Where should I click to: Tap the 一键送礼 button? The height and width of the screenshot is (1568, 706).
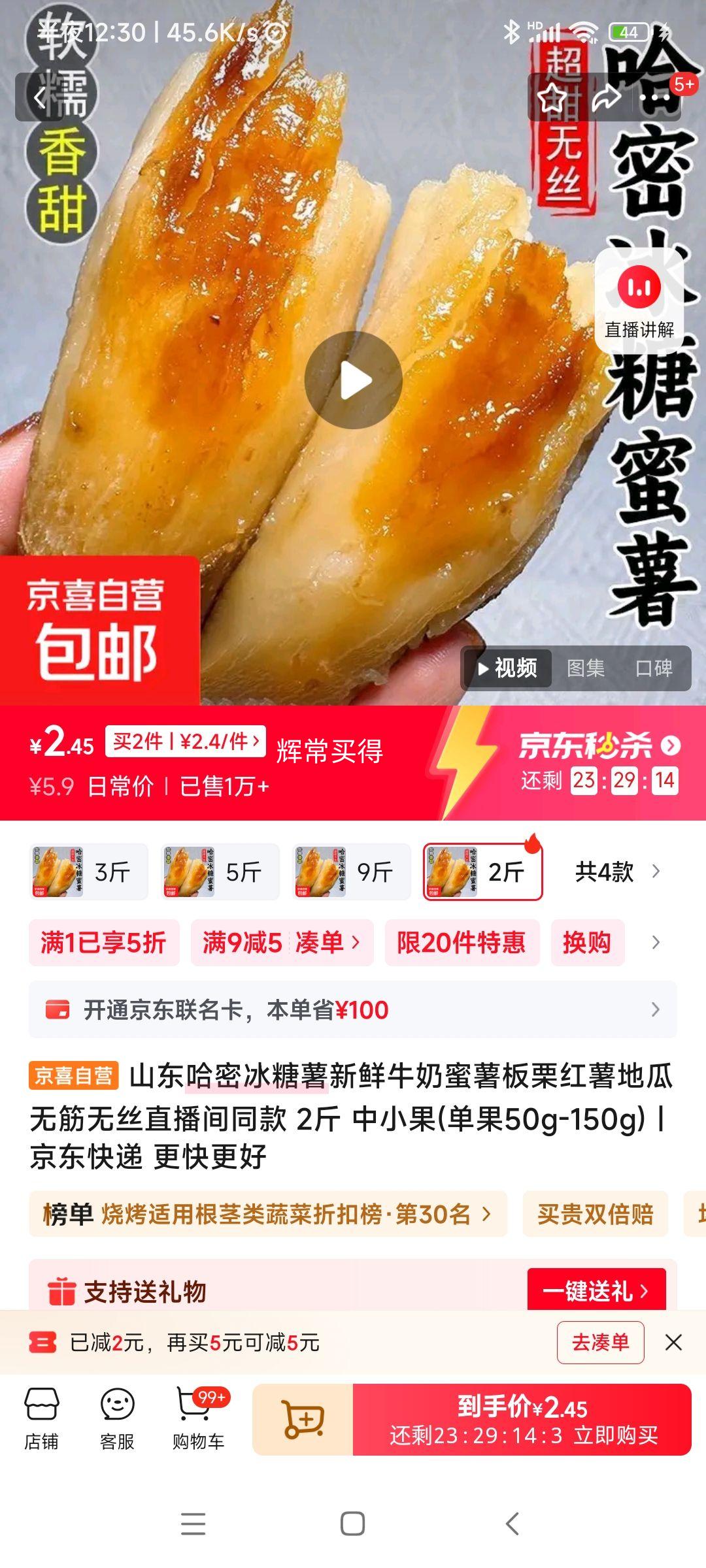[x=596, y=1290]
